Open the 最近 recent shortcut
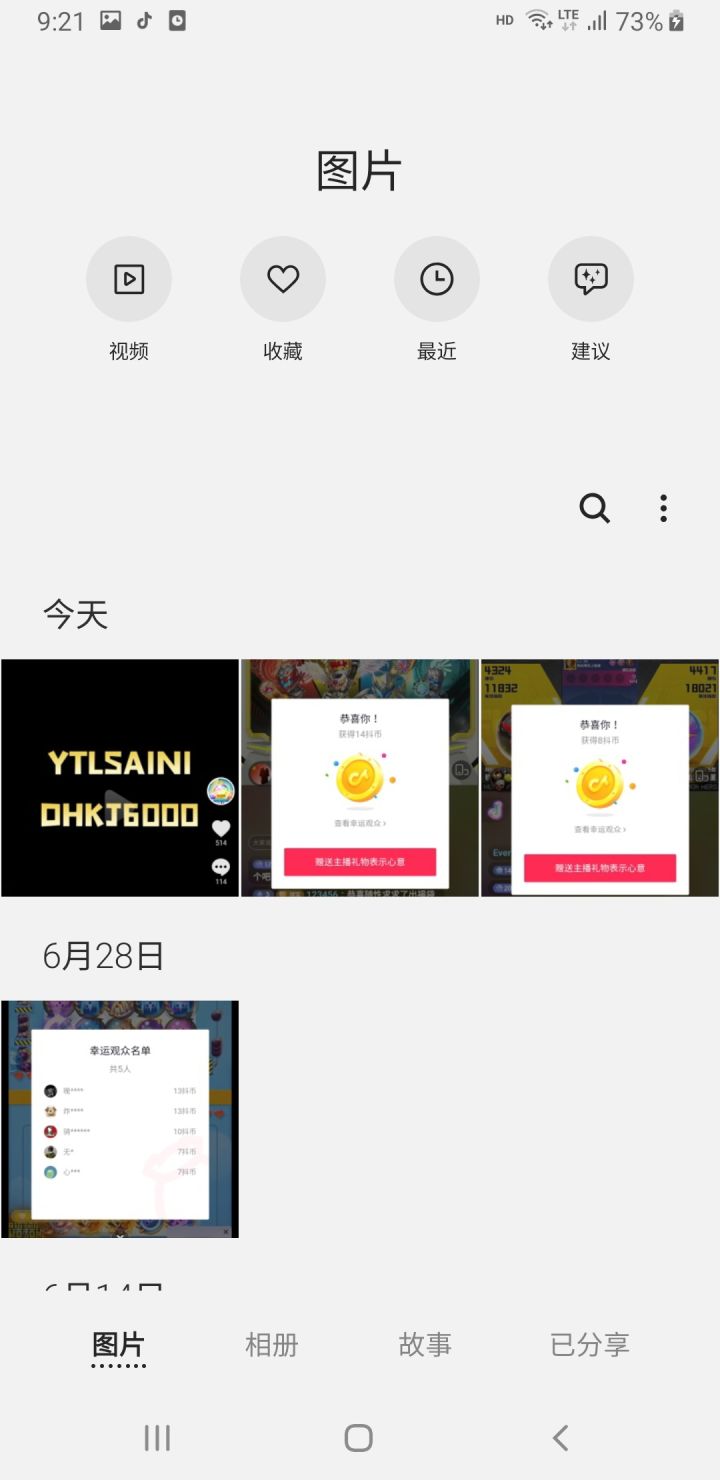 point(437,279)
